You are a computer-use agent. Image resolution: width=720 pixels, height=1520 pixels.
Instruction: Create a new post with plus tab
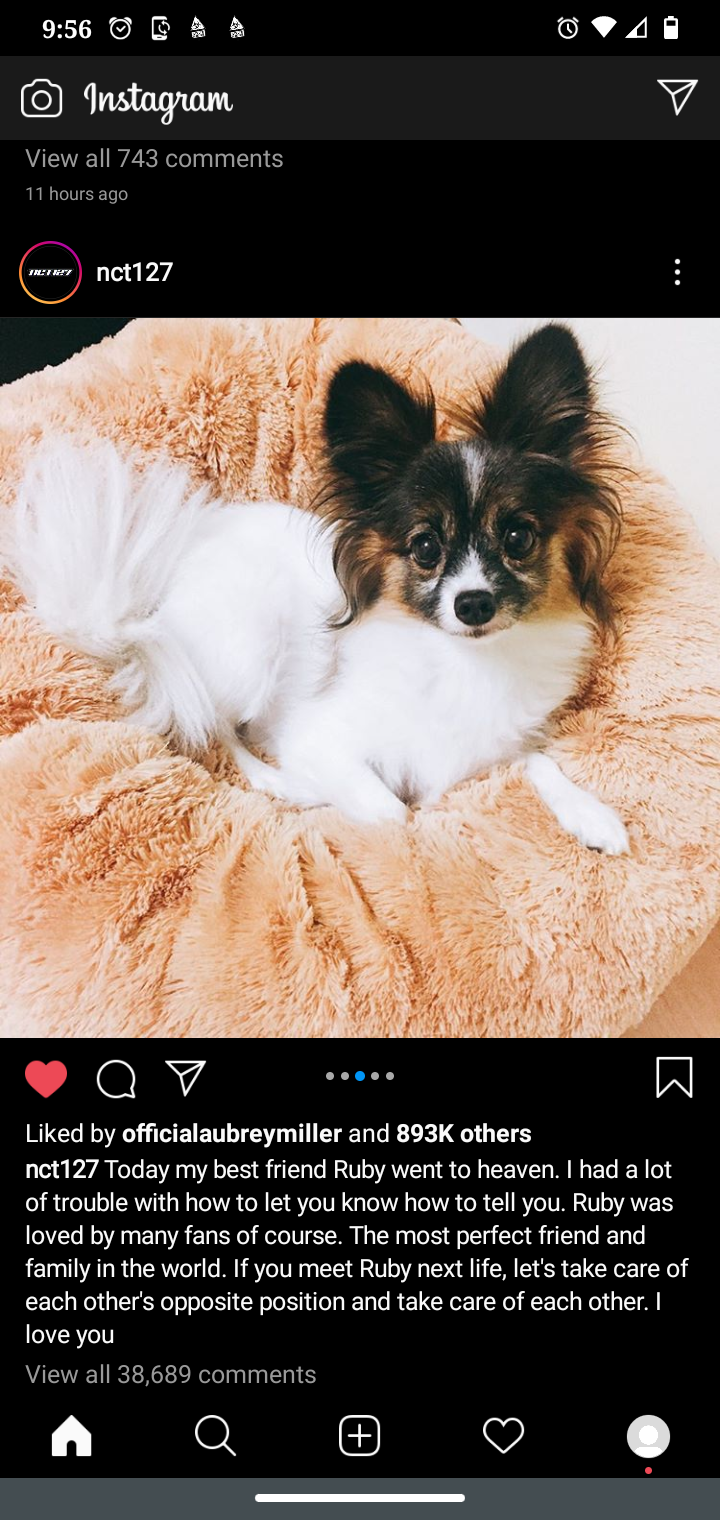click(x=359, y=1436)
